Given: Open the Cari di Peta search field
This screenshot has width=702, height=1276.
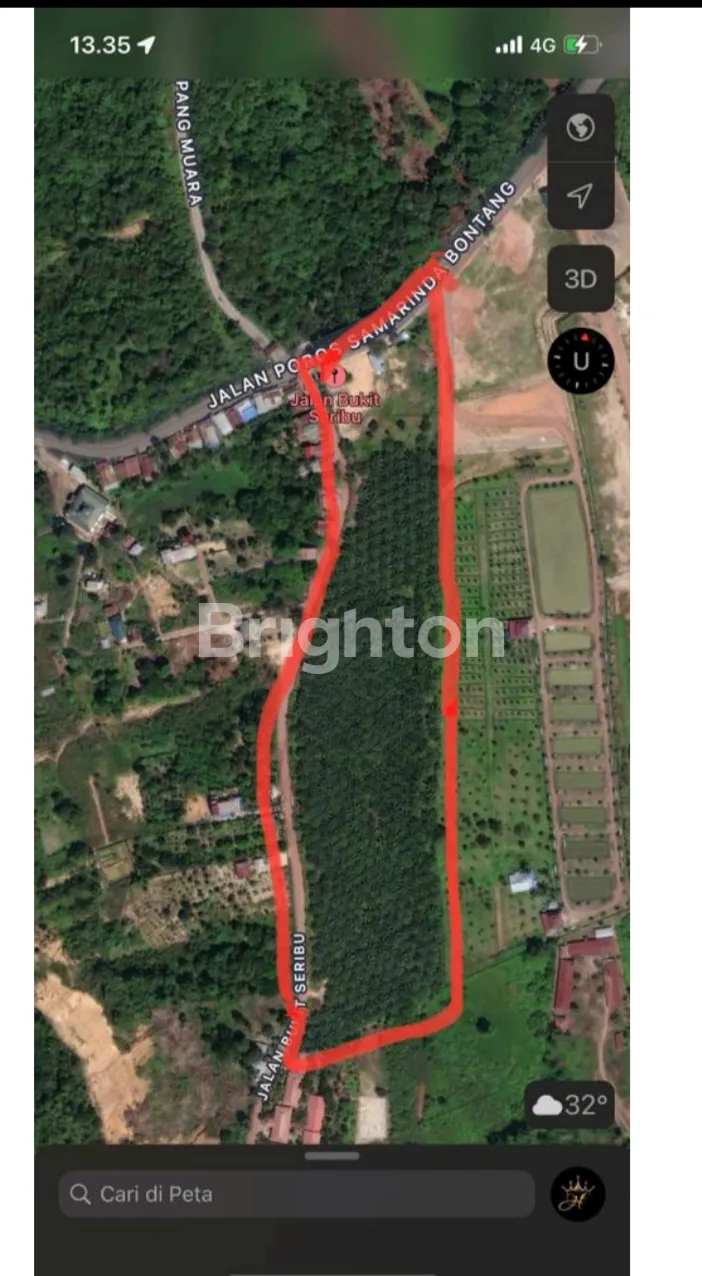Looking at the screenshot, I should click(296, 1194).
